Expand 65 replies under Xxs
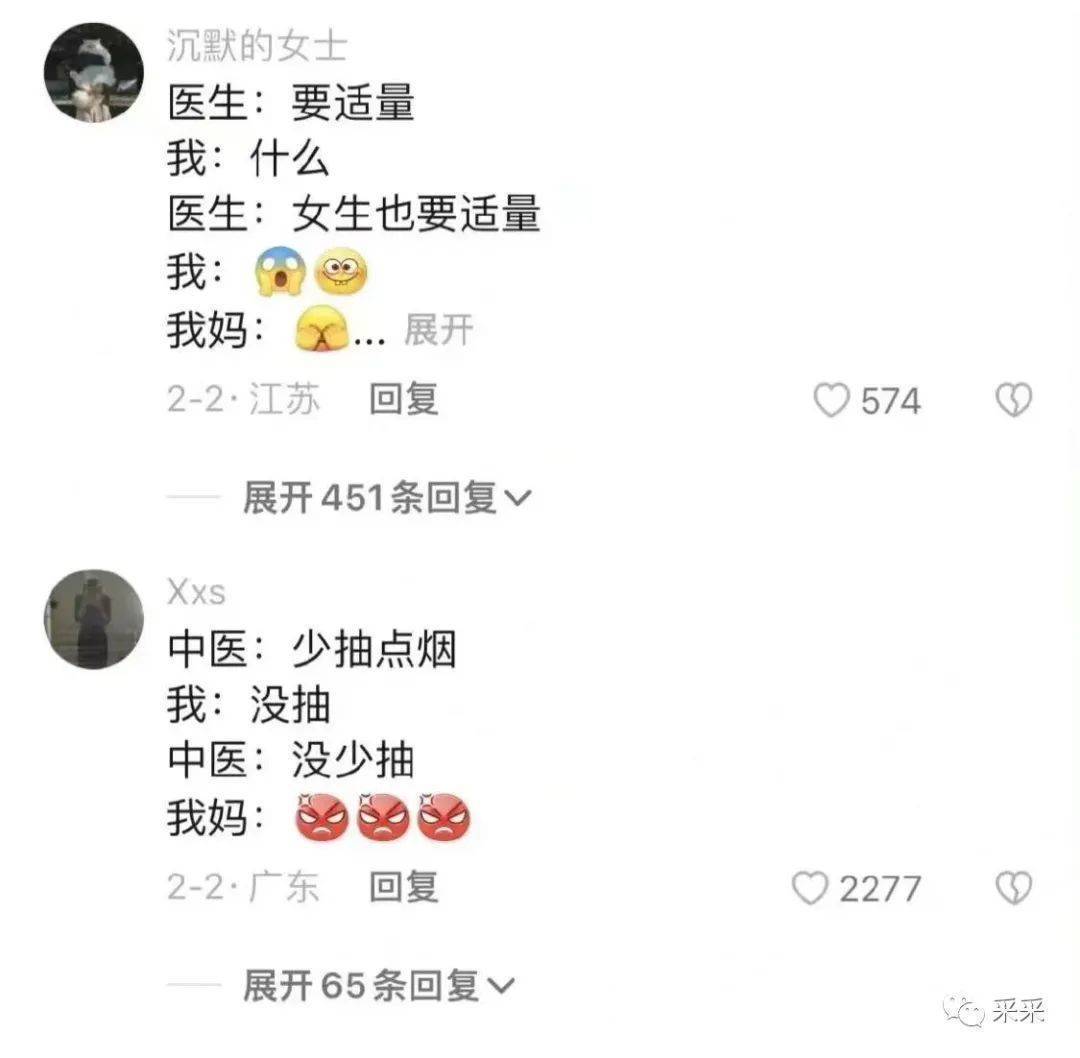The image size is (1080, 1058). (379, 986)
